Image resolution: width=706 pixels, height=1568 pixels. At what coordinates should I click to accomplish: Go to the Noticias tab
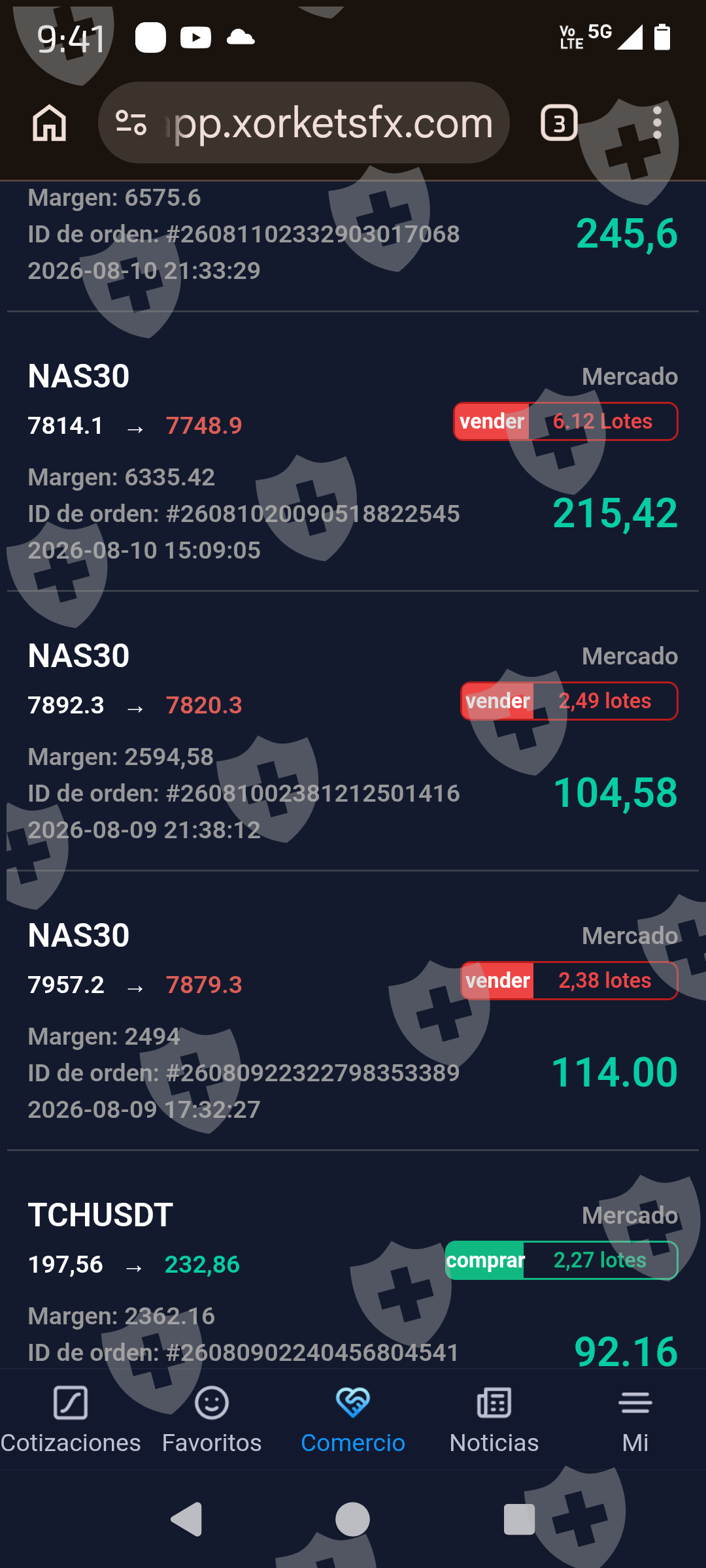coord(494,1419)
